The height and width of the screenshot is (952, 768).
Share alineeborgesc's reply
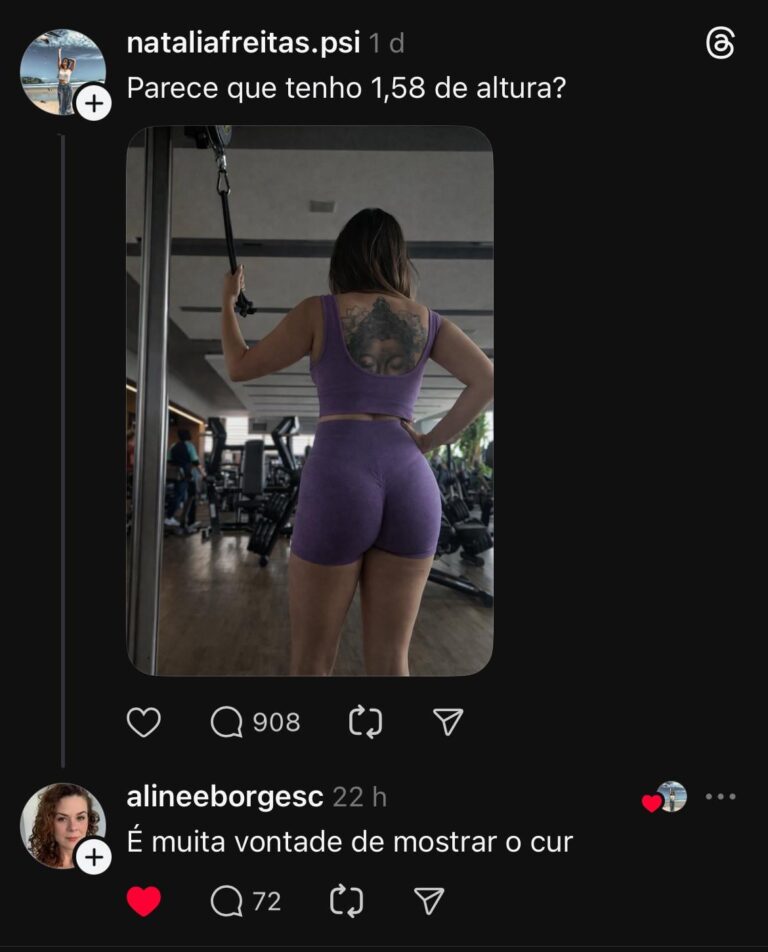click(429, 902)
